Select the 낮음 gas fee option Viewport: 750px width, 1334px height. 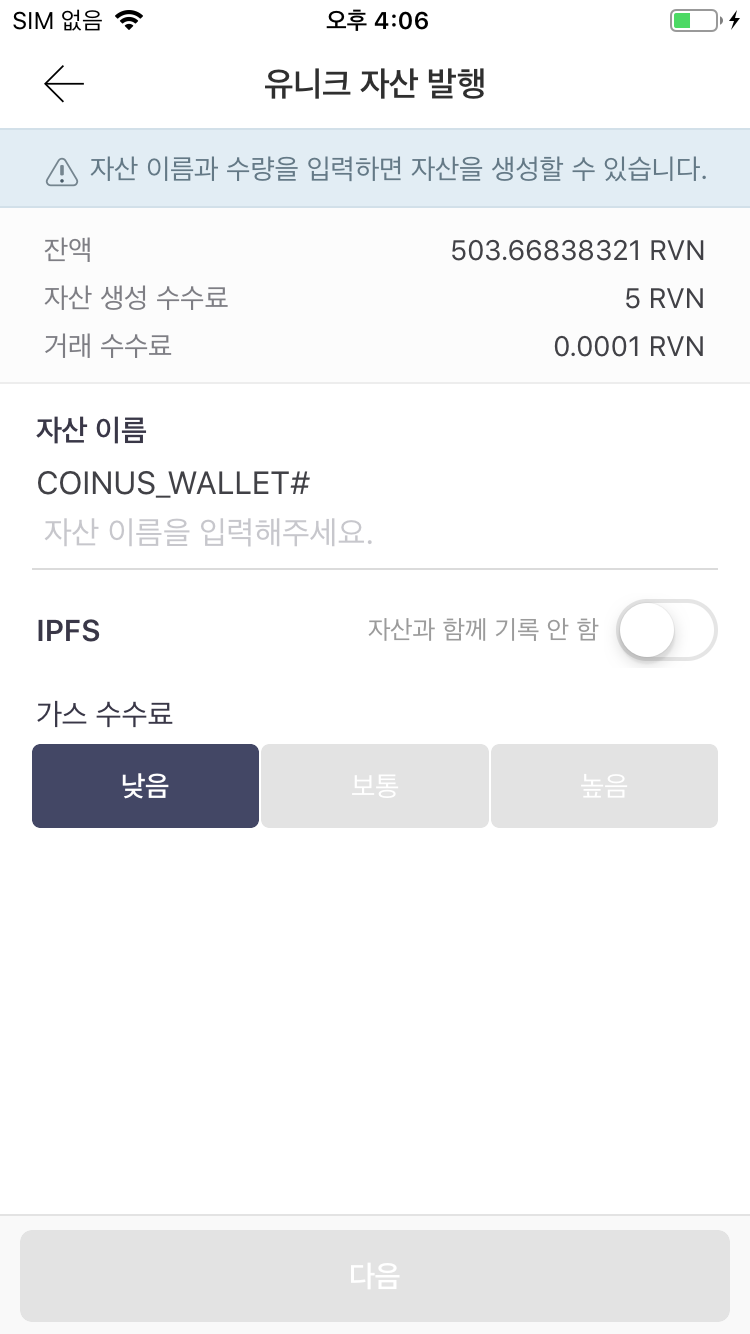click(145, 786)
